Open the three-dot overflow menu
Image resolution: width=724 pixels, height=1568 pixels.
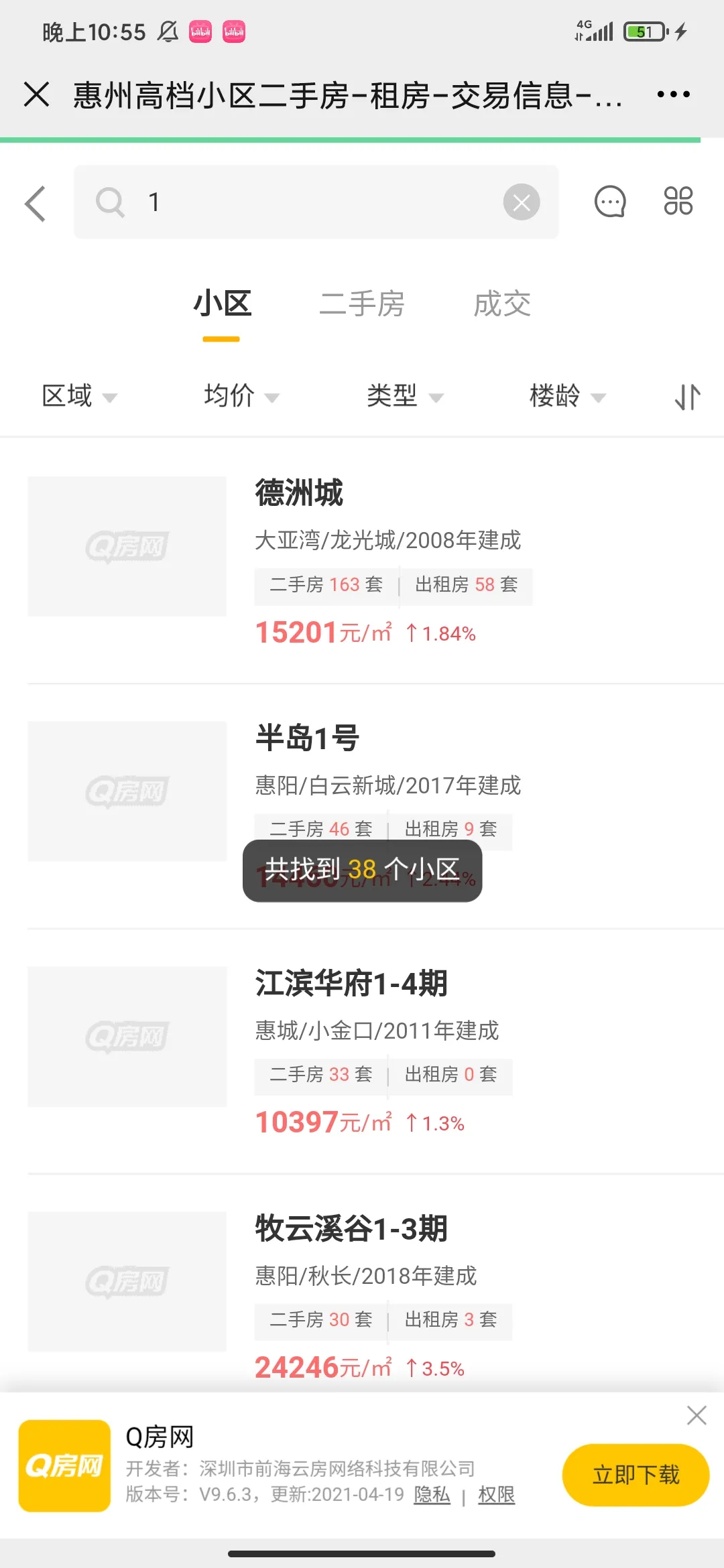click(674, 94)
